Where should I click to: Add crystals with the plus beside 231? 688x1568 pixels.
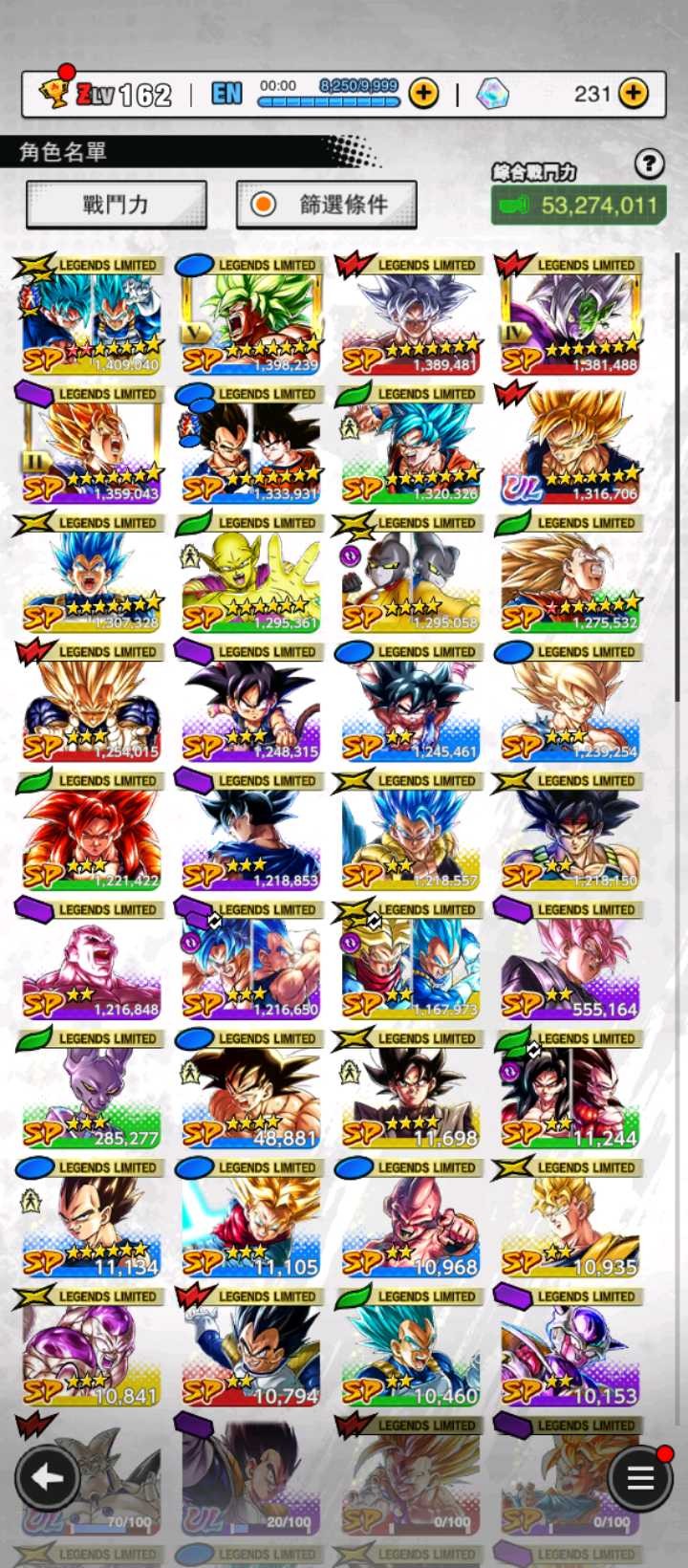634,94
